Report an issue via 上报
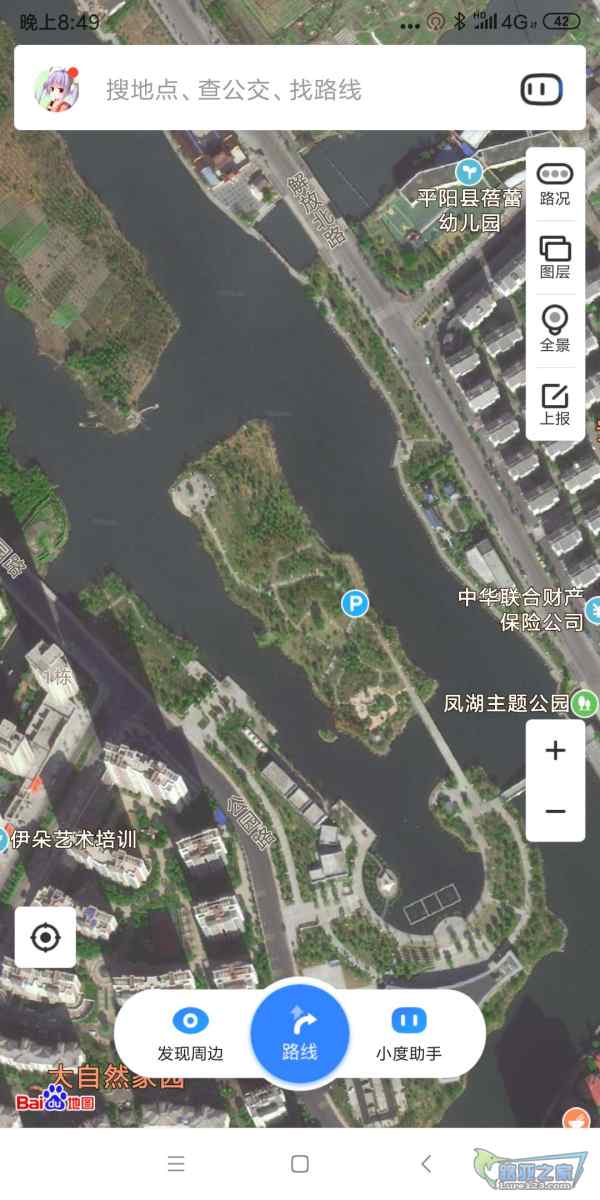 pos(555,403)
